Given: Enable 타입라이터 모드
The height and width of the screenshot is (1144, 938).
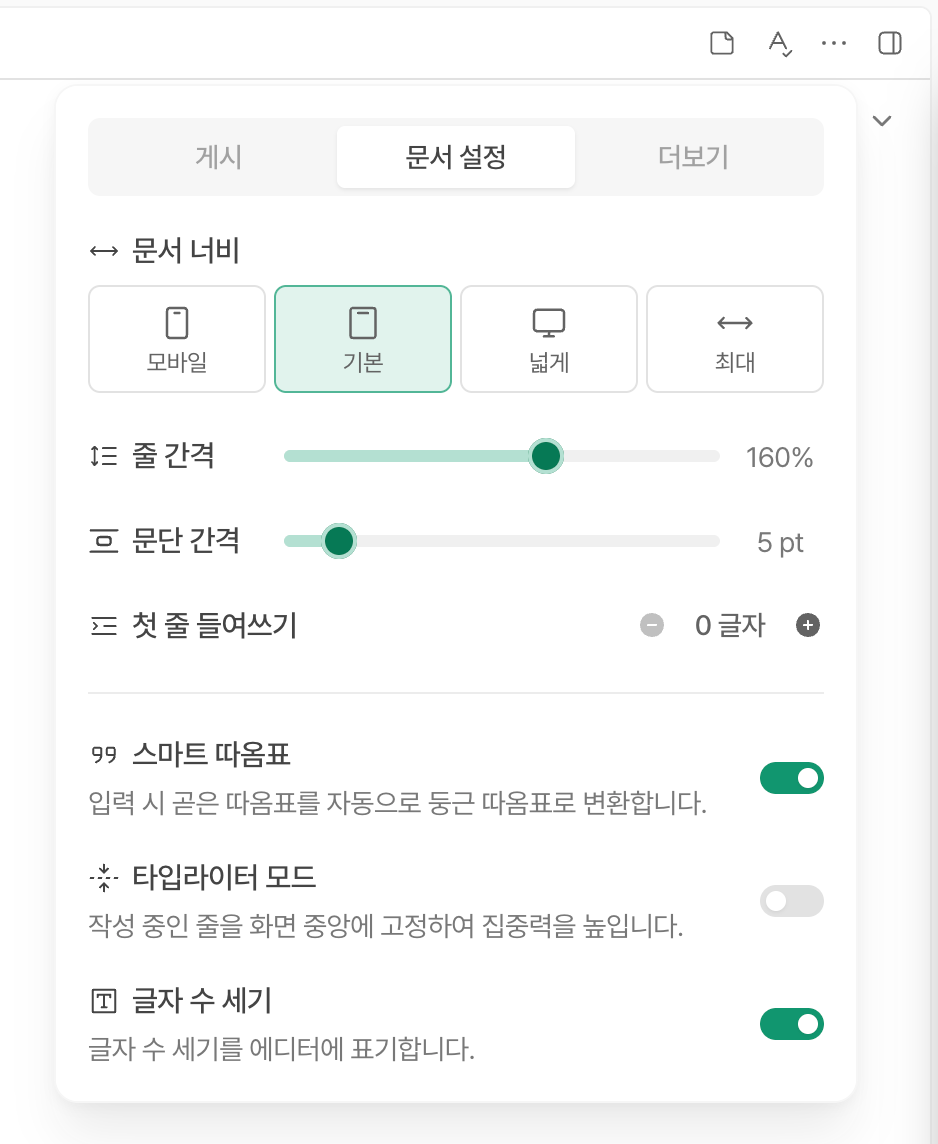Looking at the screenshot, I should point(792,901).
